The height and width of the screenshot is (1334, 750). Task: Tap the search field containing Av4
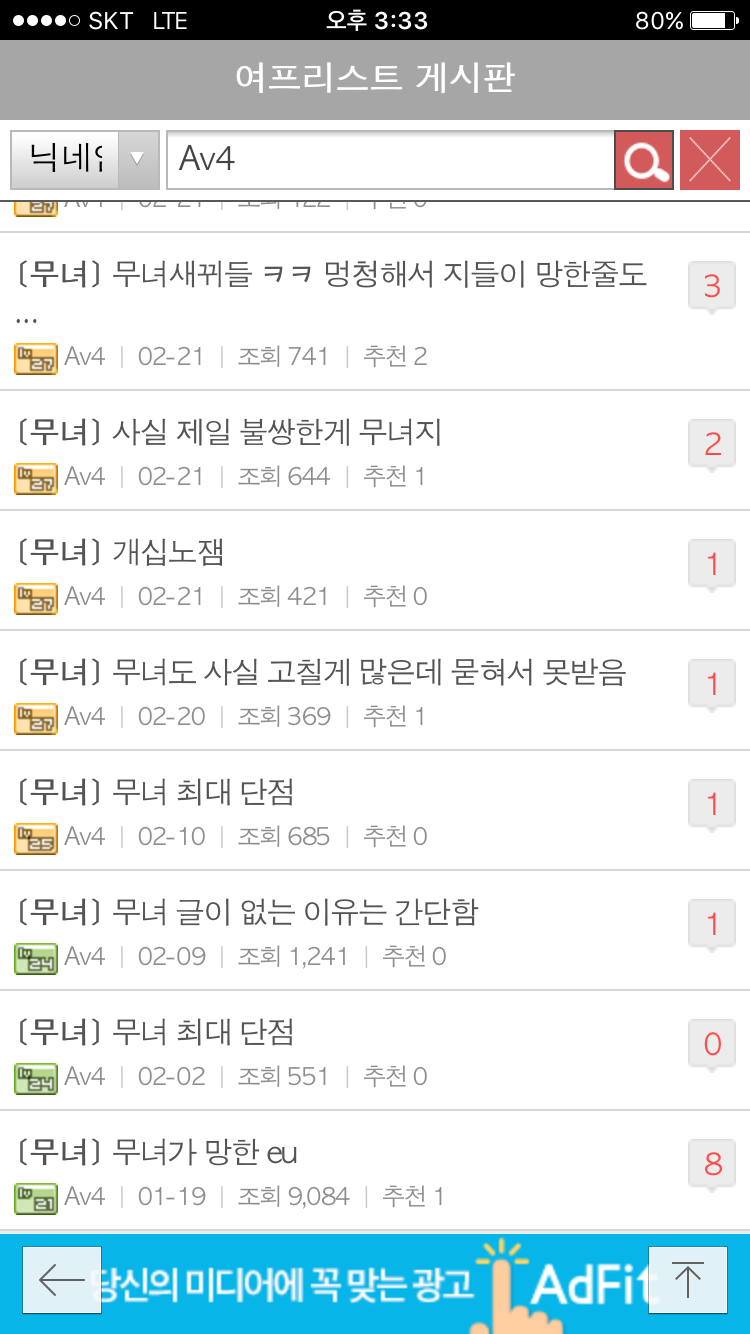[390, 159]
